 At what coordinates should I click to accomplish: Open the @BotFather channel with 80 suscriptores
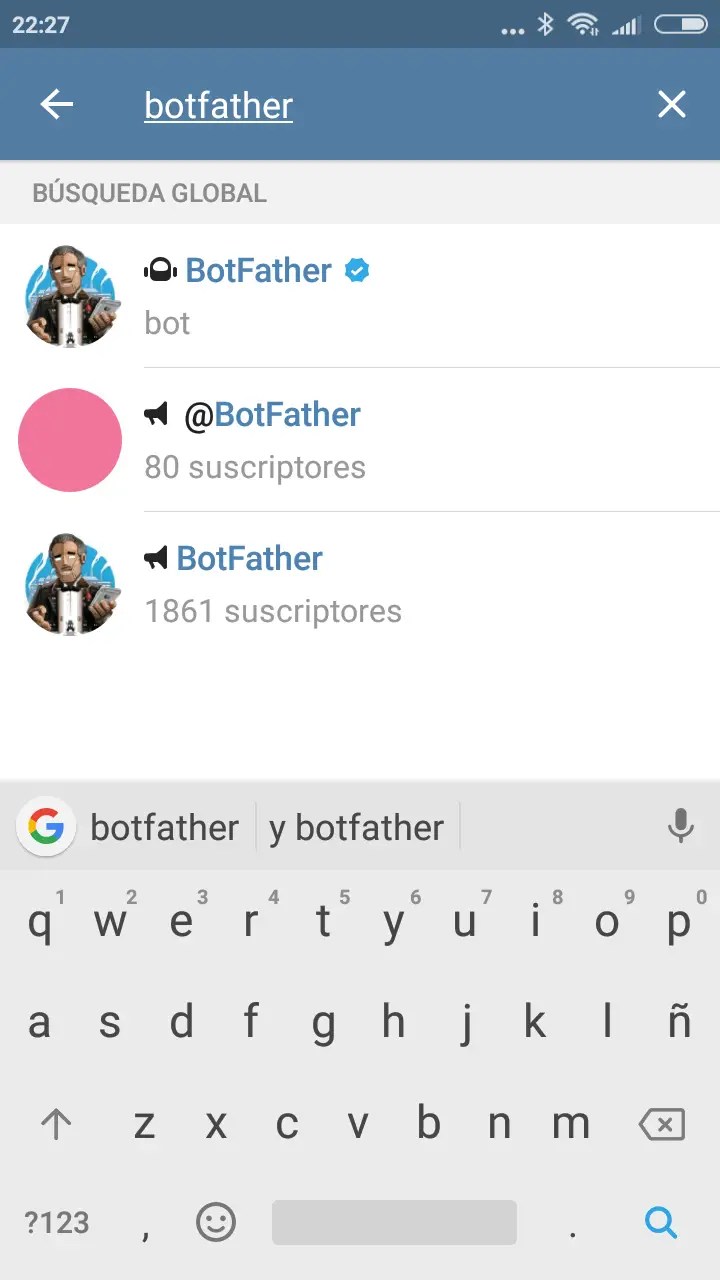[x=400, y=440]
